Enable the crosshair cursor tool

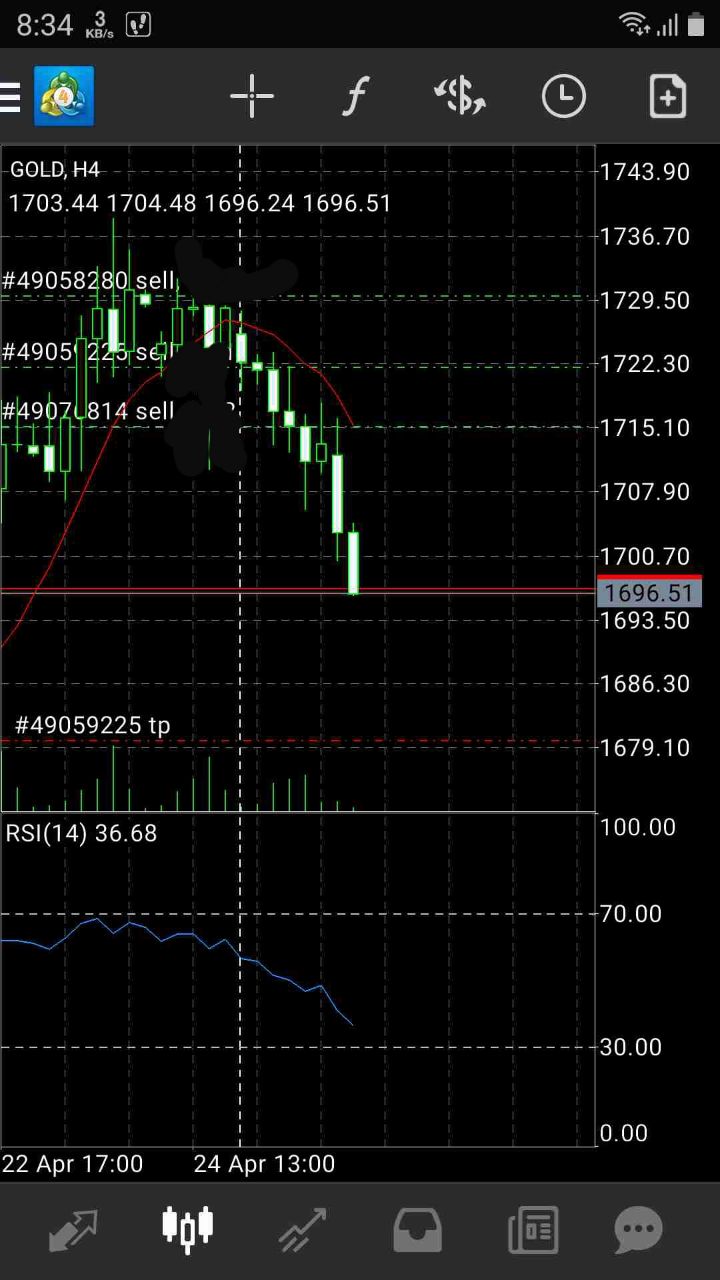coord(252,97)
